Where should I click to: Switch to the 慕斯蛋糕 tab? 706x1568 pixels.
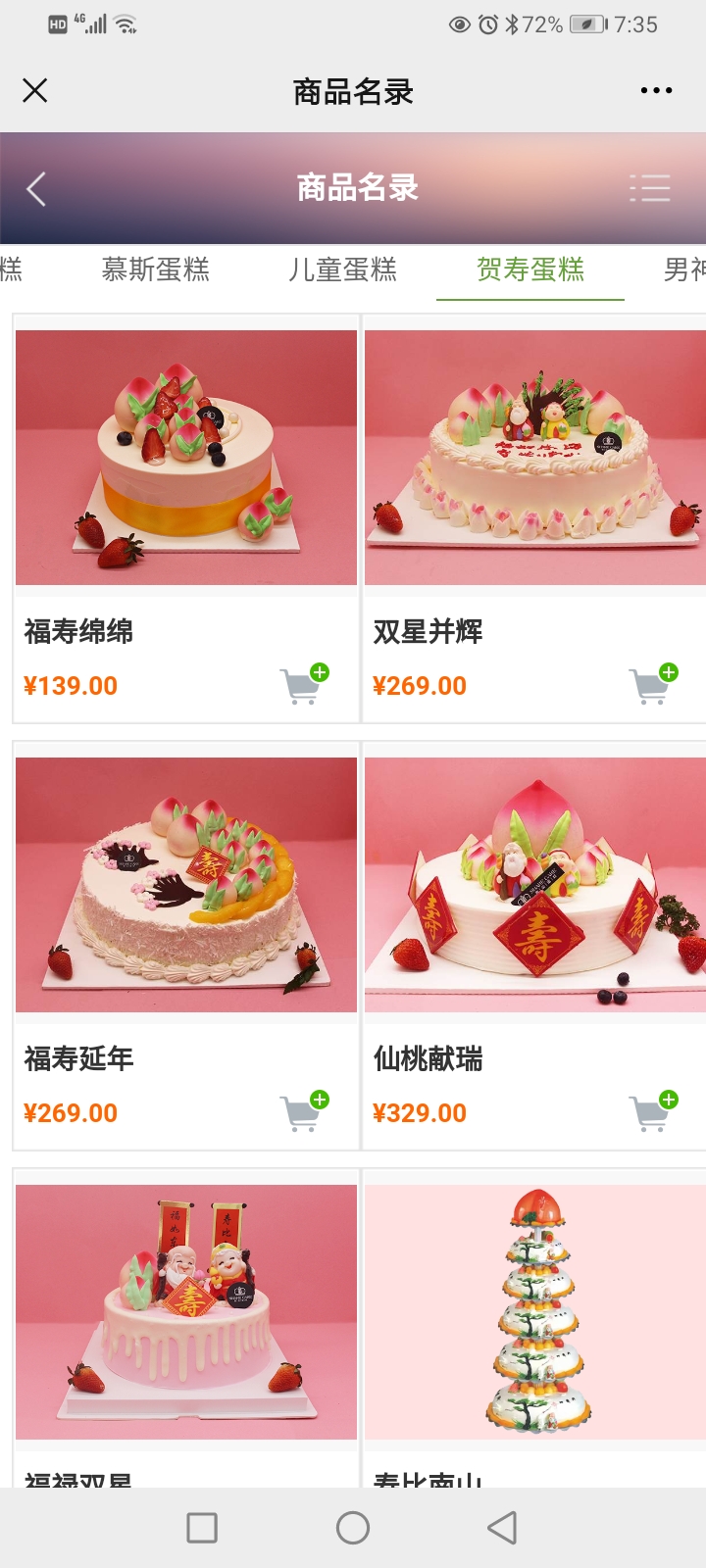[156, 269]
